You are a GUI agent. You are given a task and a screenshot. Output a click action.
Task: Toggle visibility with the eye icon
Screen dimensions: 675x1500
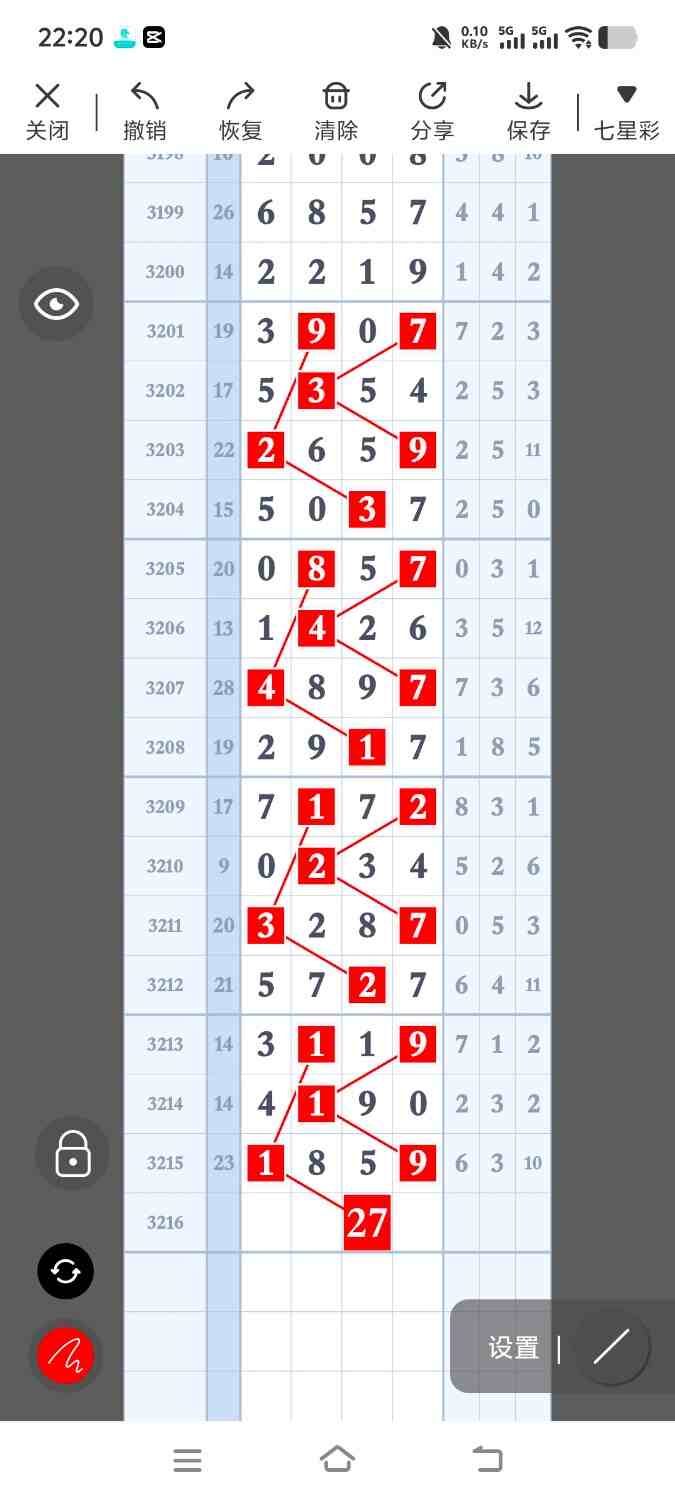click(x=56, y=304)
